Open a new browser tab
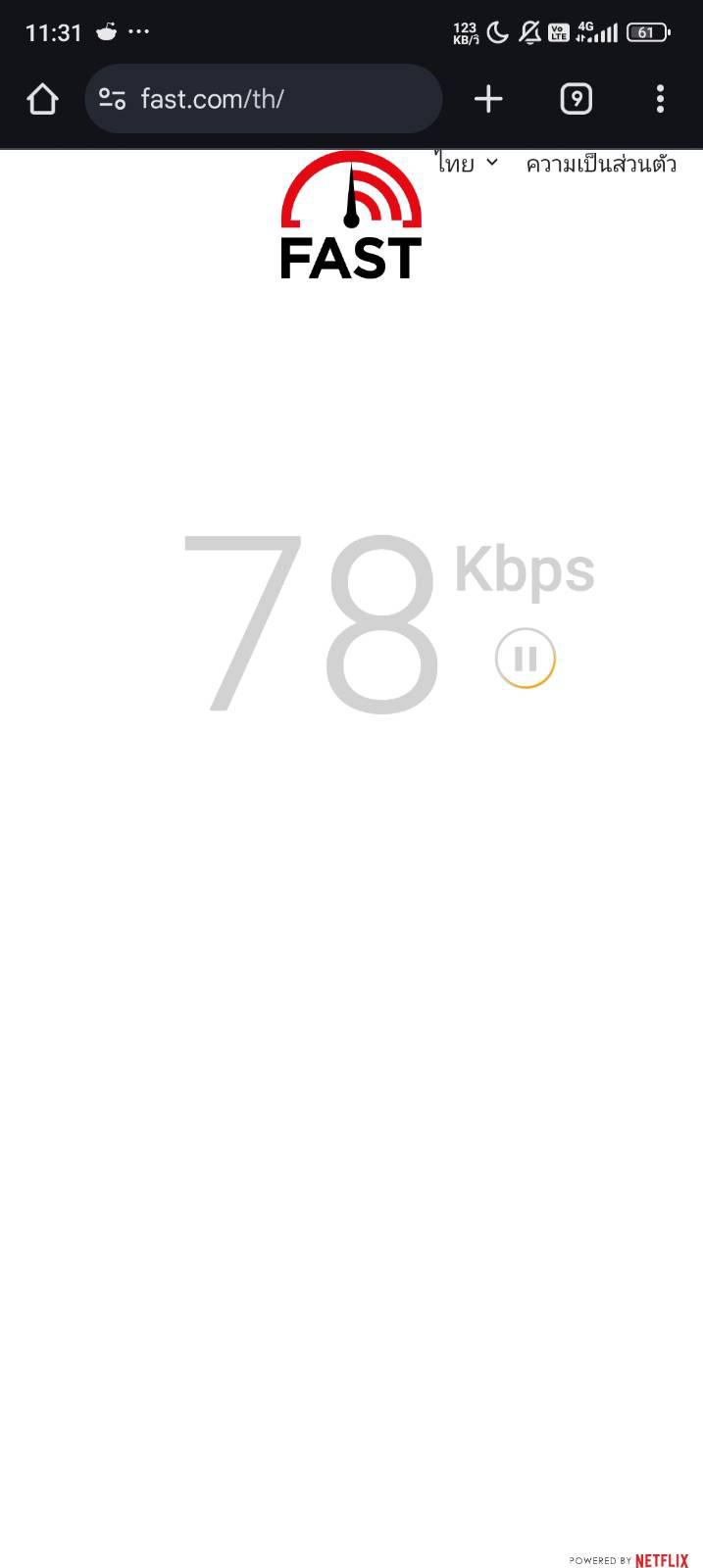The image size is (703, 1568). coord(488,99)
